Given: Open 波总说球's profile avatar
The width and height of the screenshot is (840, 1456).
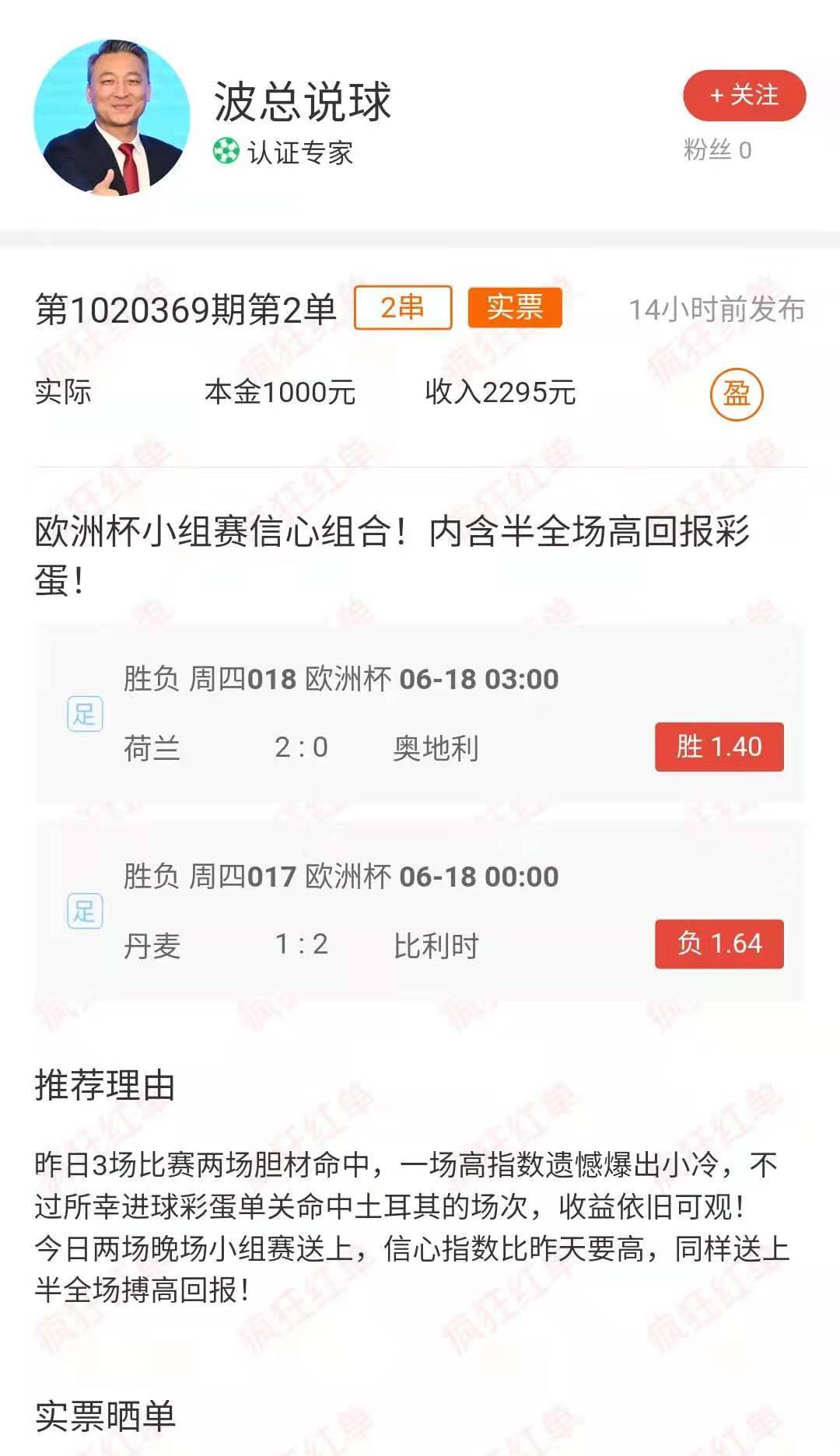Looking at the screenshot, I should click(x=112, y=117).
